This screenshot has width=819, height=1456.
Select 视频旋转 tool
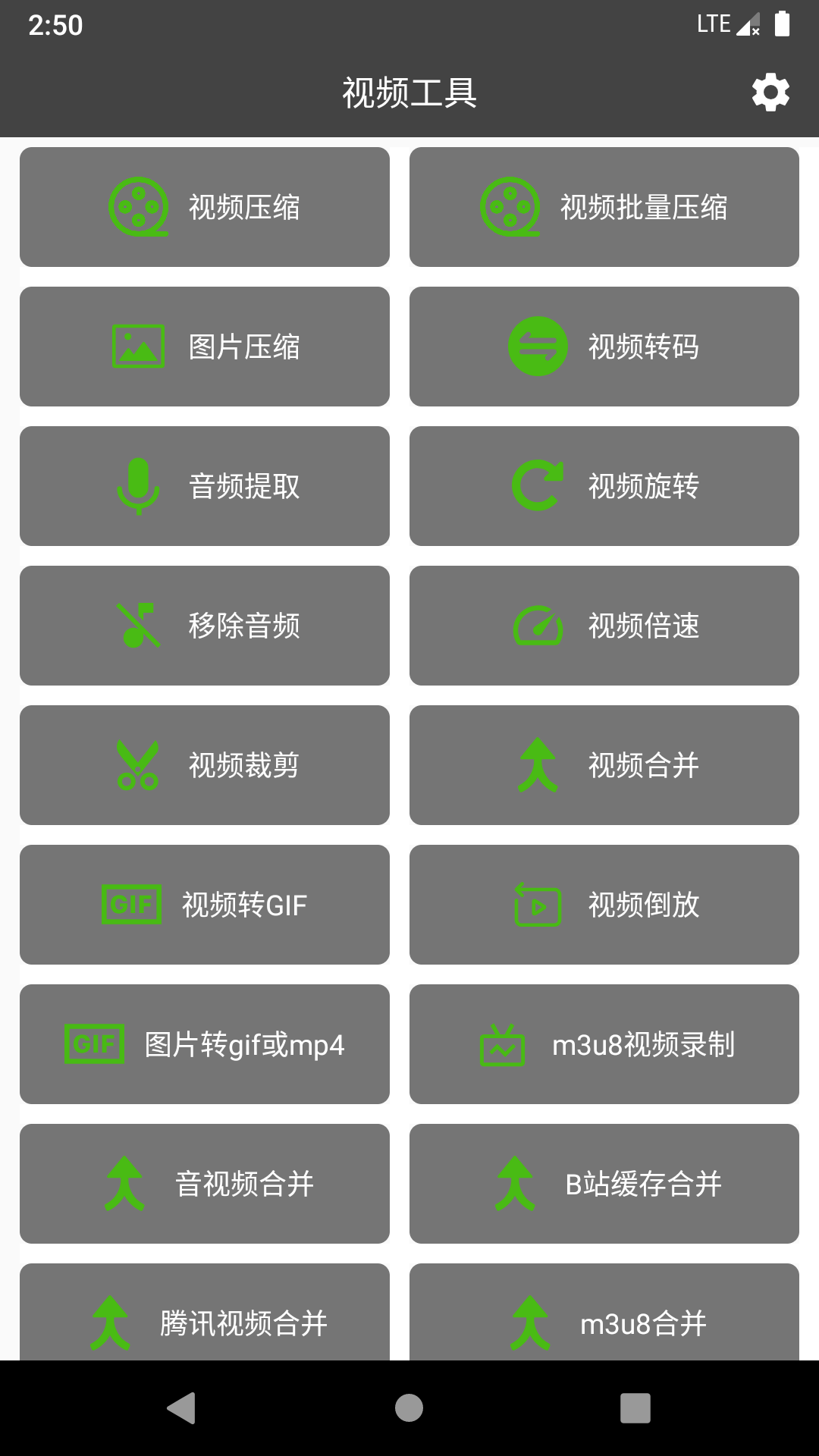[x=604, y=486]
